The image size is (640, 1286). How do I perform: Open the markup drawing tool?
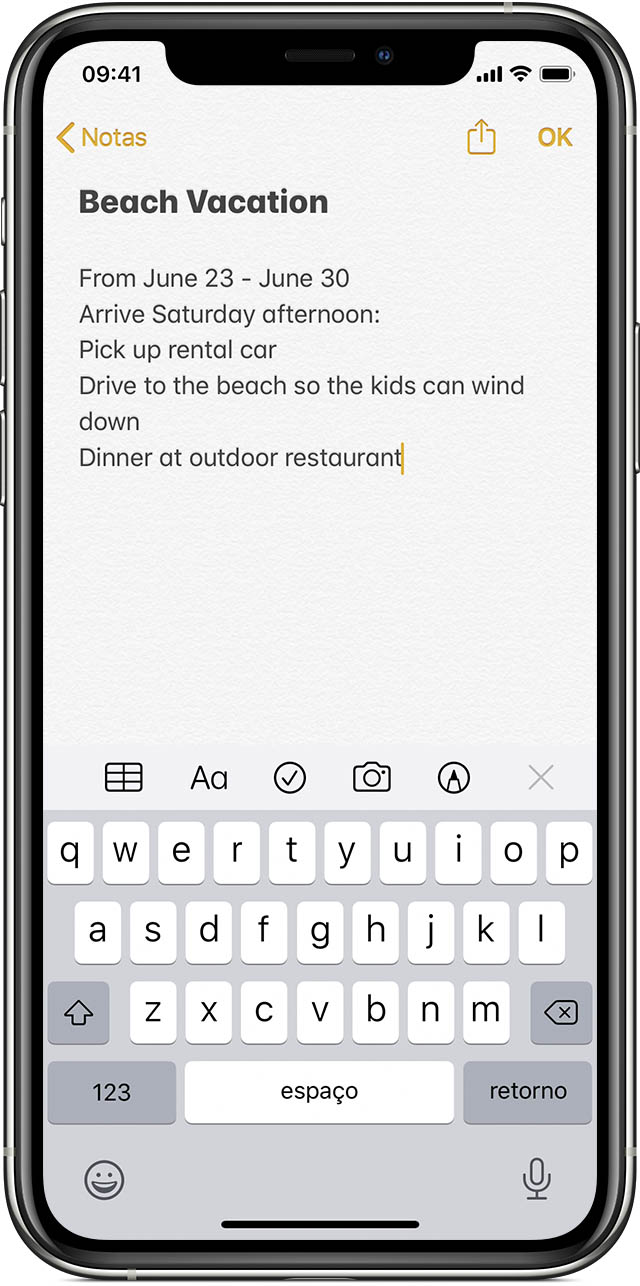pos(454,777)
